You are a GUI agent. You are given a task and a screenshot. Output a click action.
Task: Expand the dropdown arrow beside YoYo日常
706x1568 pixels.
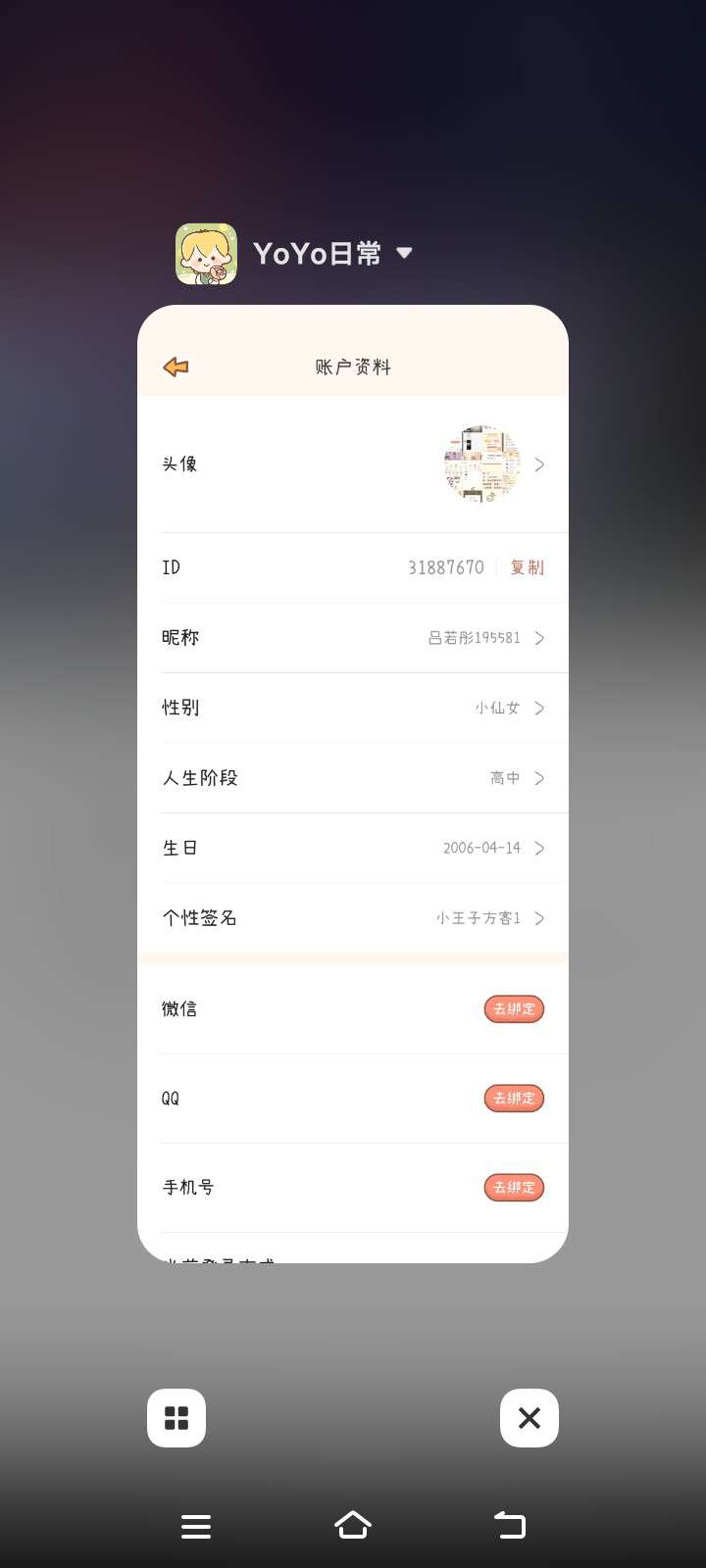tap(404, 253)
